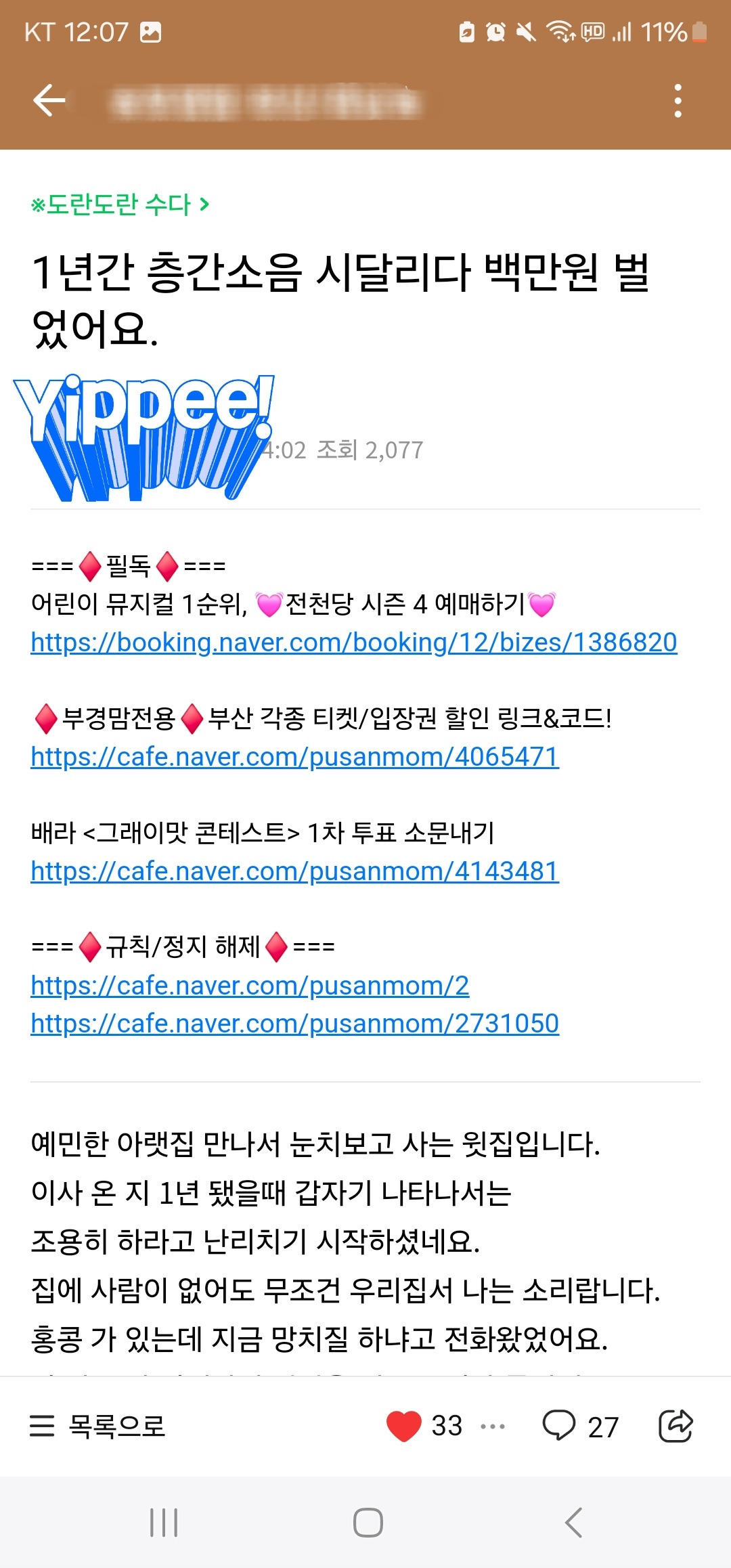Viewport: 731px width, 1568px height.
Task: Open the recent apps view
Action: [x=164, y=1523]
